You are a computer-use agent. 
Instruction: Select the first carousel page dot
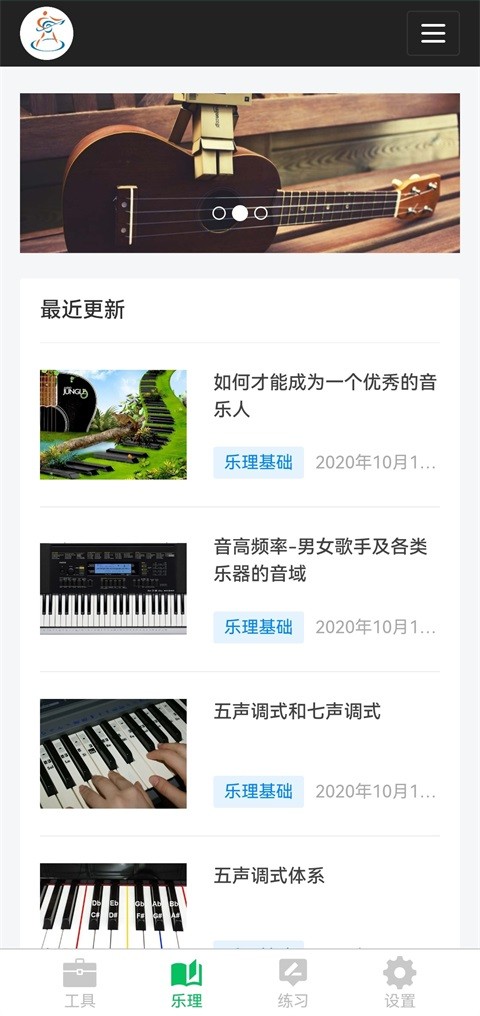(x=219, y=213)
